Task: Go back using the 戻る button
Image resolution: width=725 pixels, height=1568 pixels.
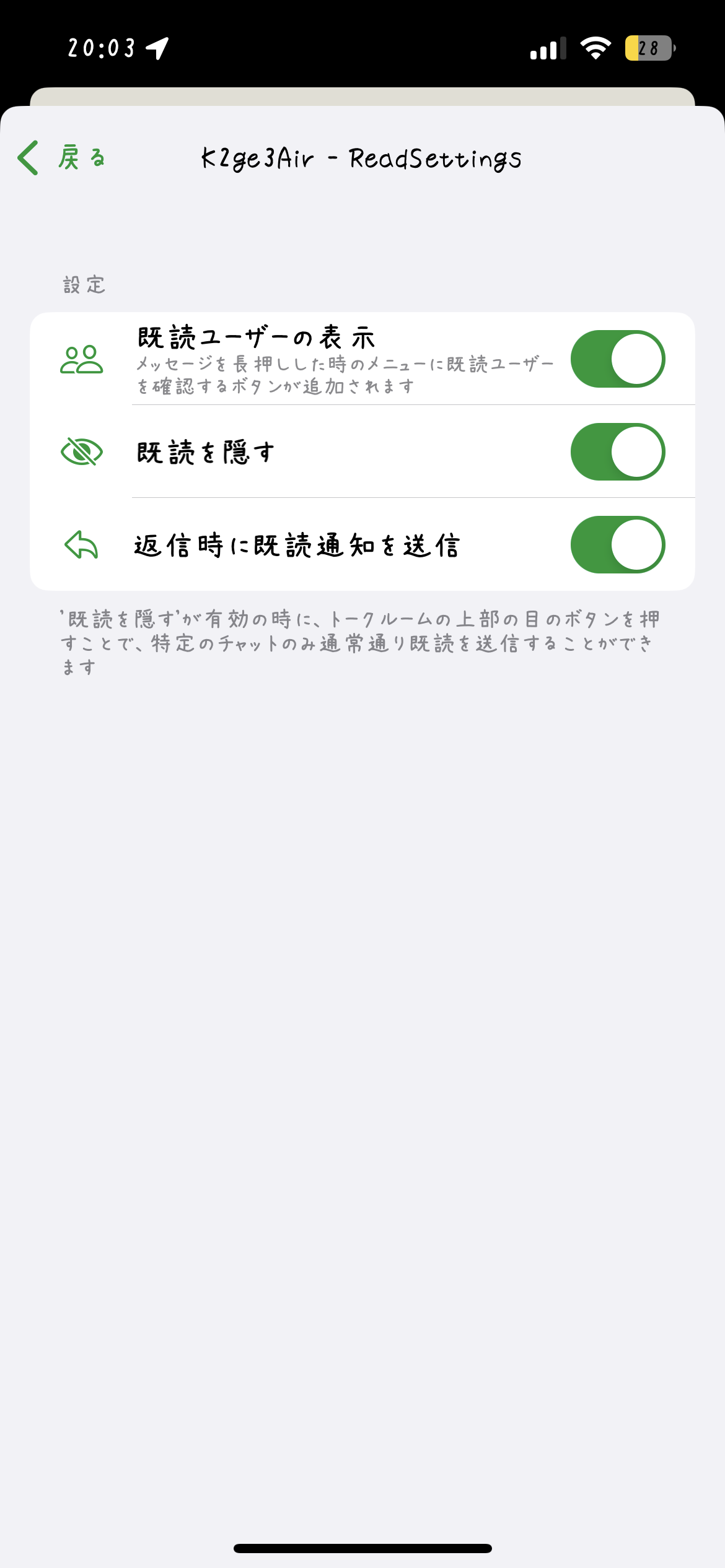Action: pos(62,158)
